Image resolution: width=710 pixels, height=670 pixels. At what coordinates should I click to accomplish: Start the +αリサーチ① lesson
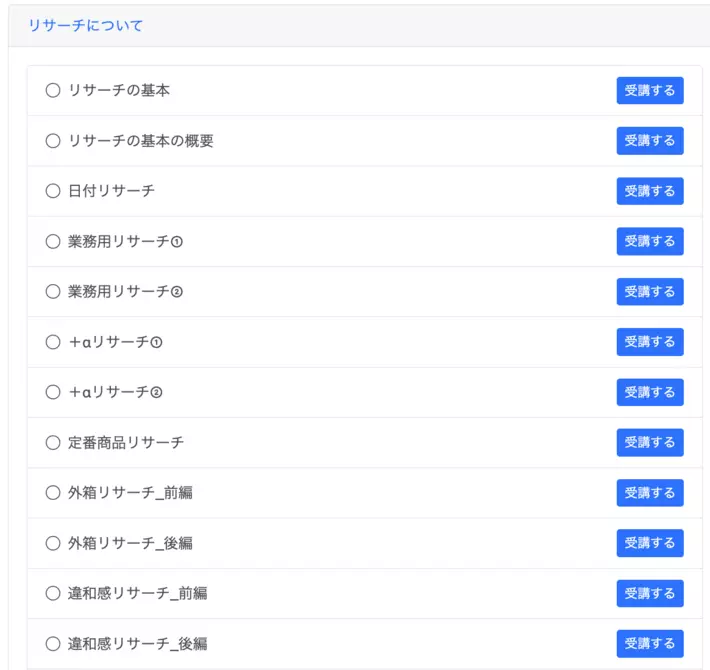(649, 342)
